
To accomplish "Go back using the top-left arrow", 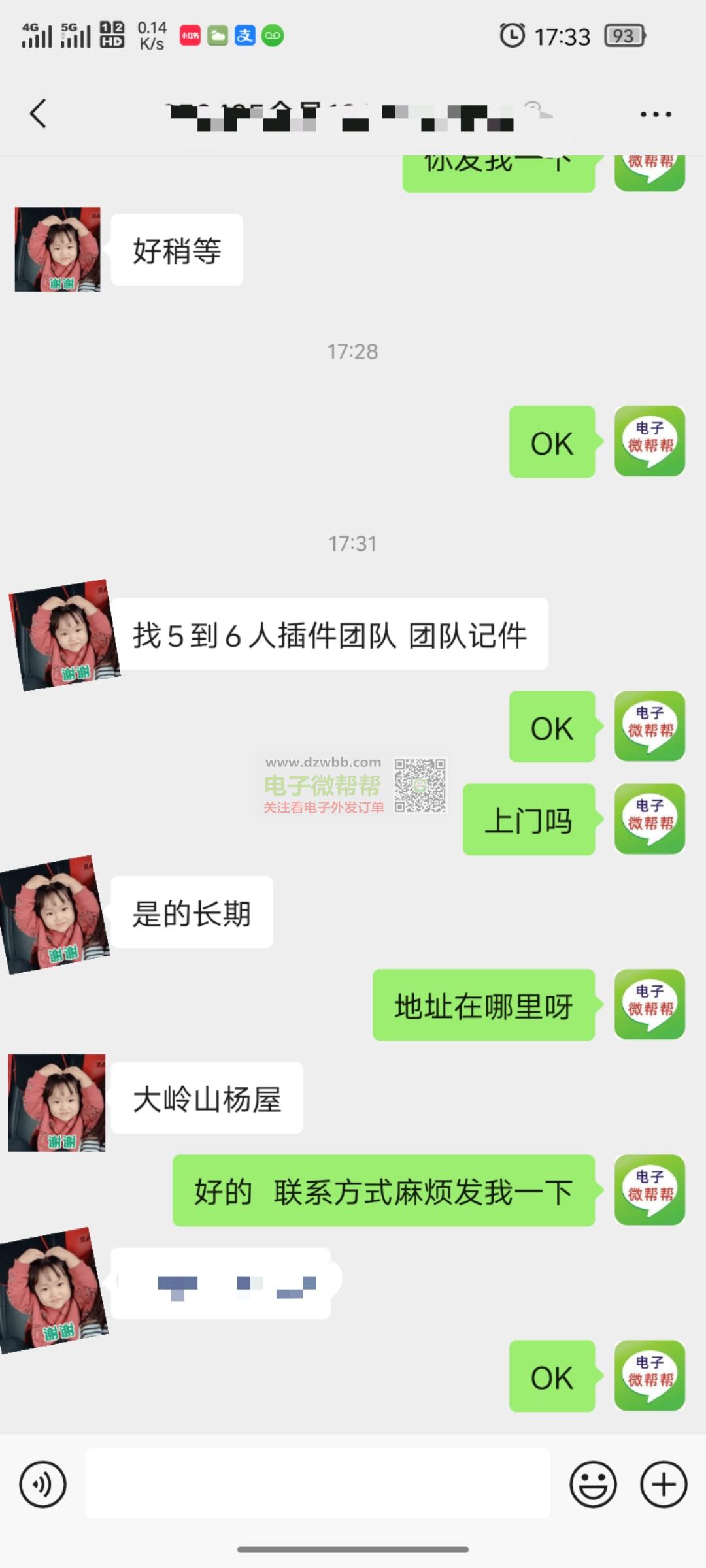I will point(38,114).
